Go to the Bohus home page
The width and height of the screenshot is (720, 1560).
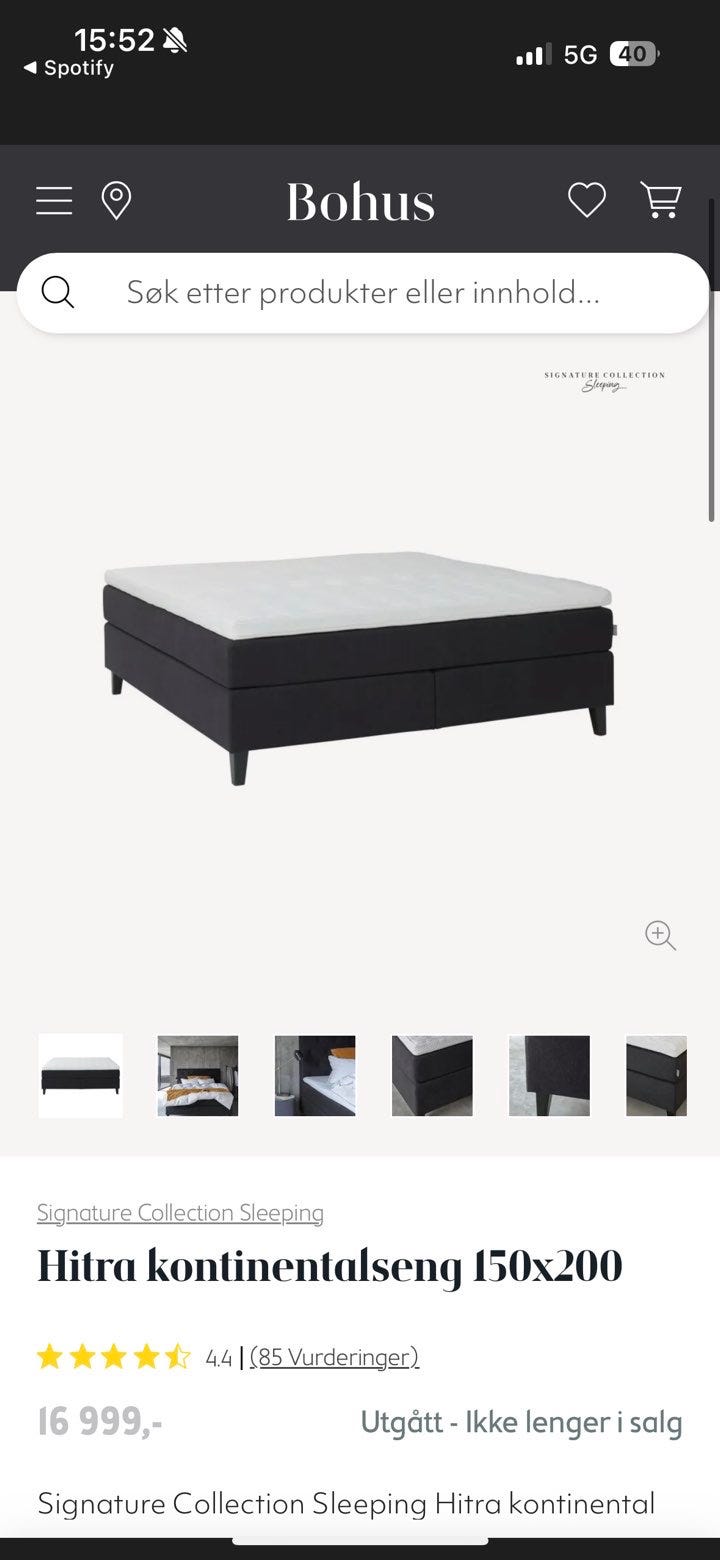[x=360, y=202]
